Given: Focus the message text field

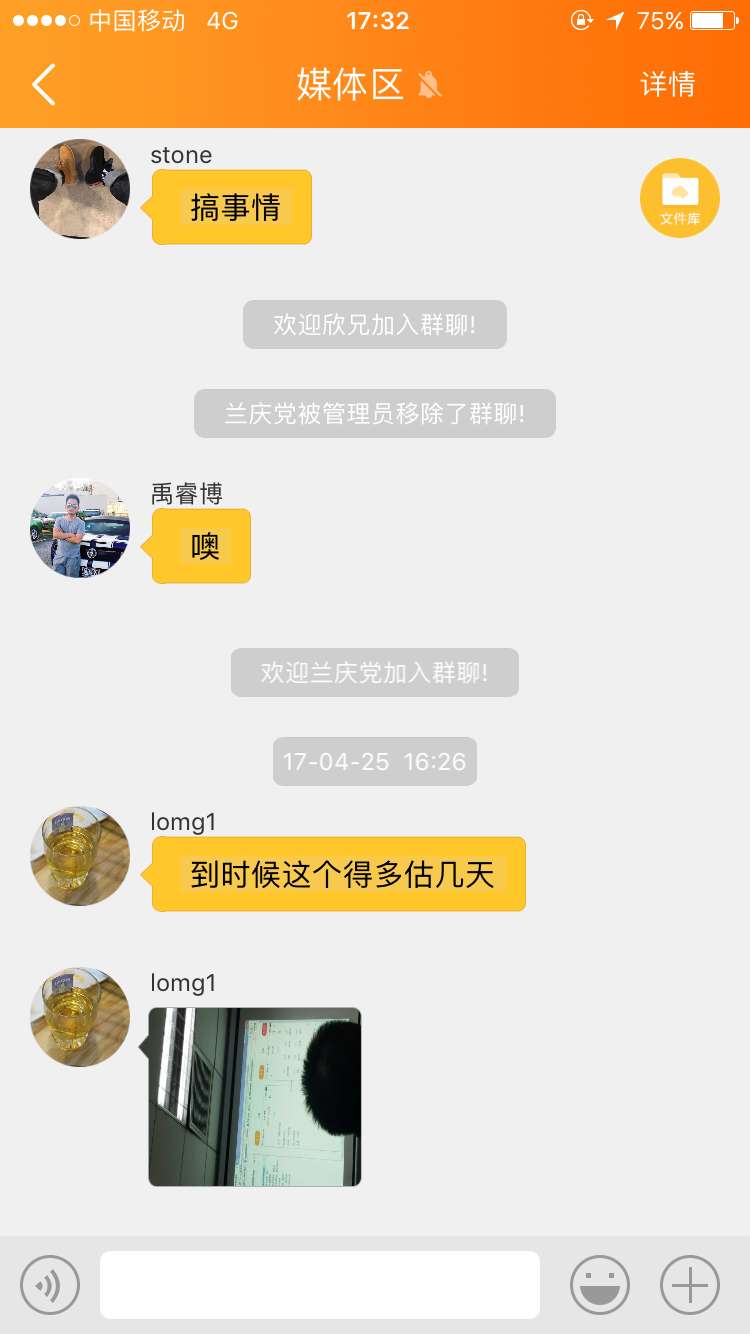Looking at the screenshot, I should (x=320, y=1285).
